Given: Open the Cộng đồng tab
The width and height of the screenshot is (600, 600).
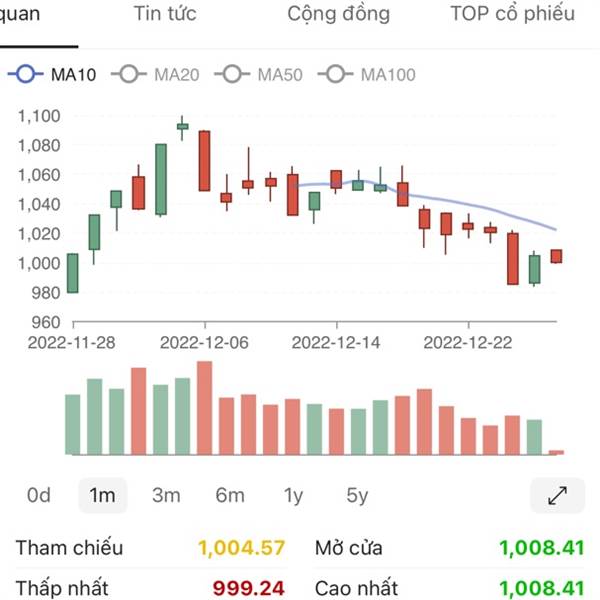Looking at the screenshot, I should pyautogui.click(x=338, y=14).
